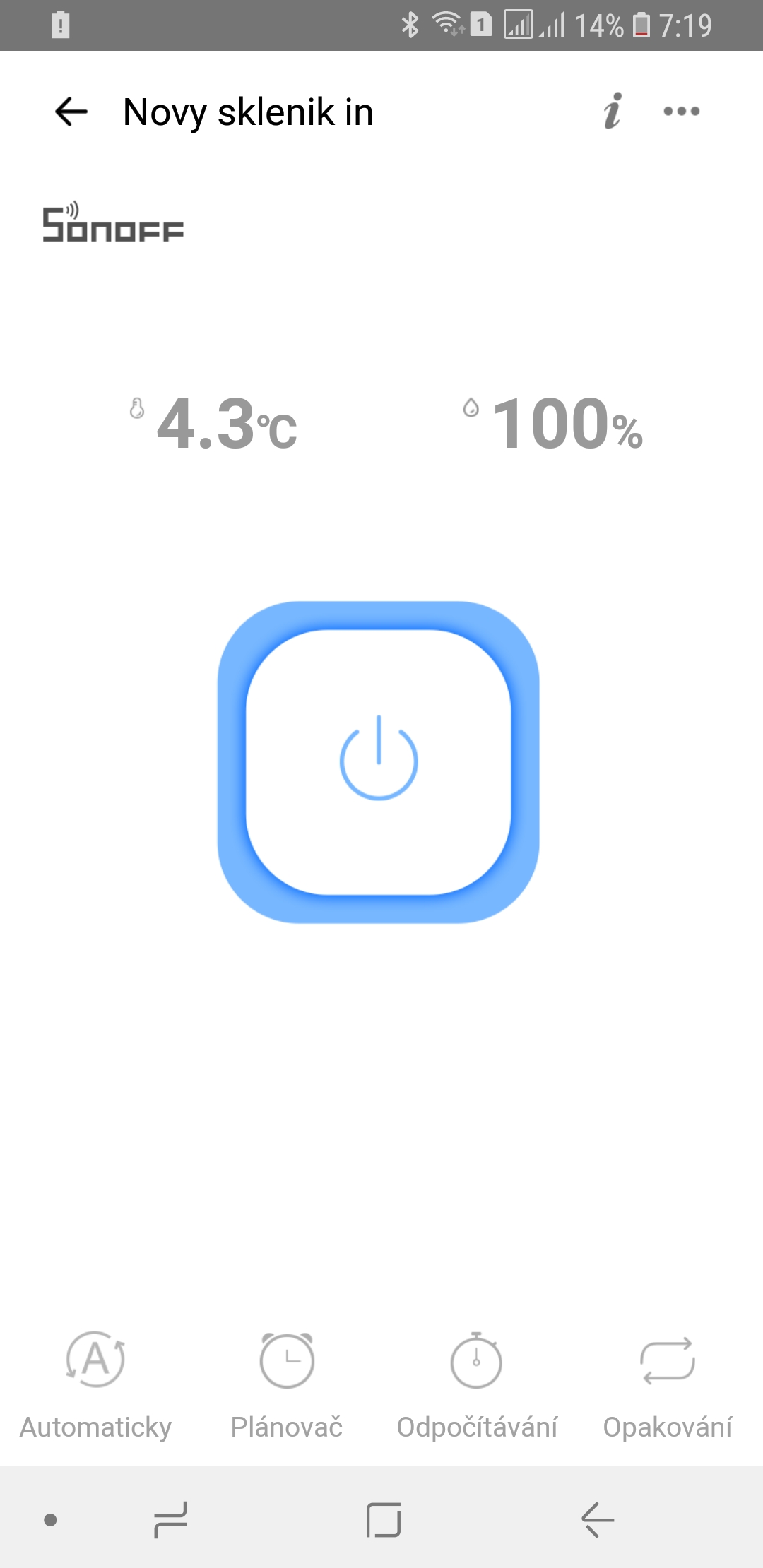
Task: Toggle the Sonoff power button
Action: [x=379, y=762]
